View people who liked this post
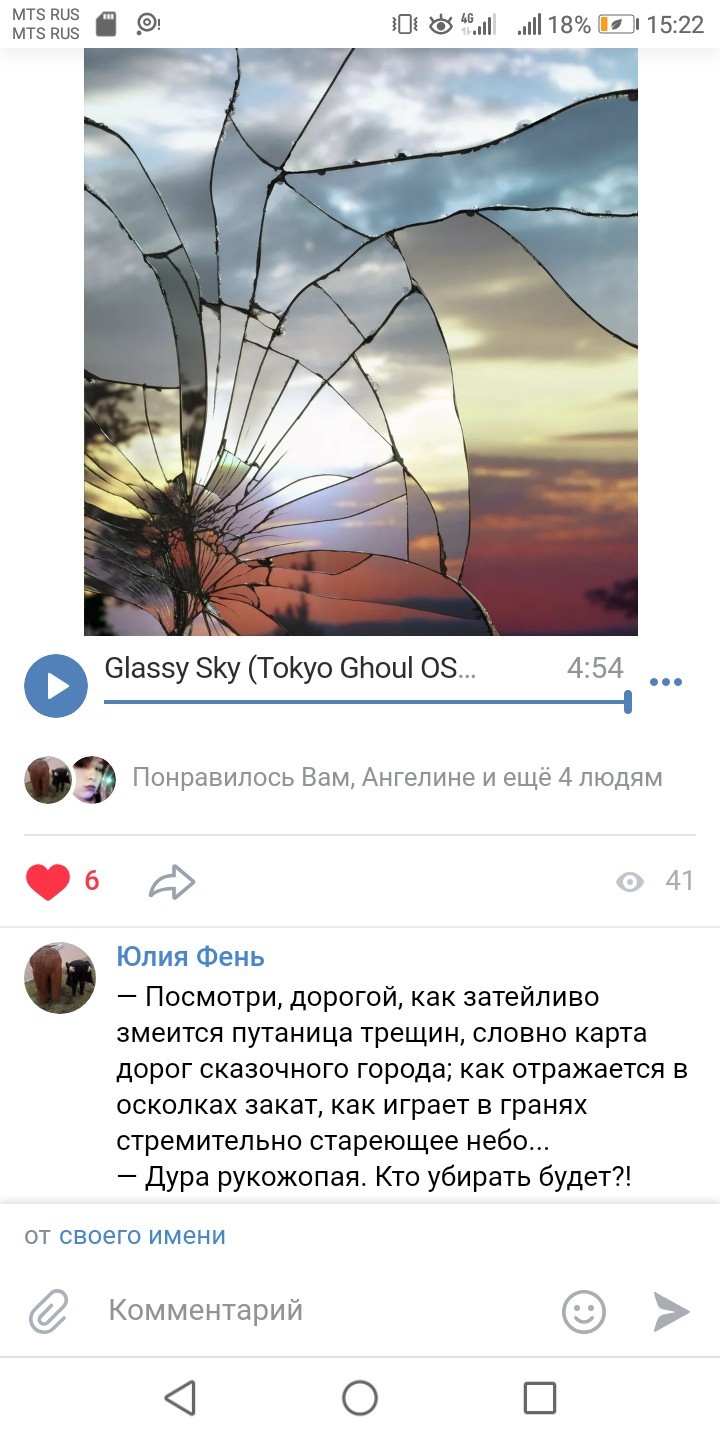Image resolution: width=720 pixels, height=1440 pixels. pyautogui.click(x=396, y=778)
